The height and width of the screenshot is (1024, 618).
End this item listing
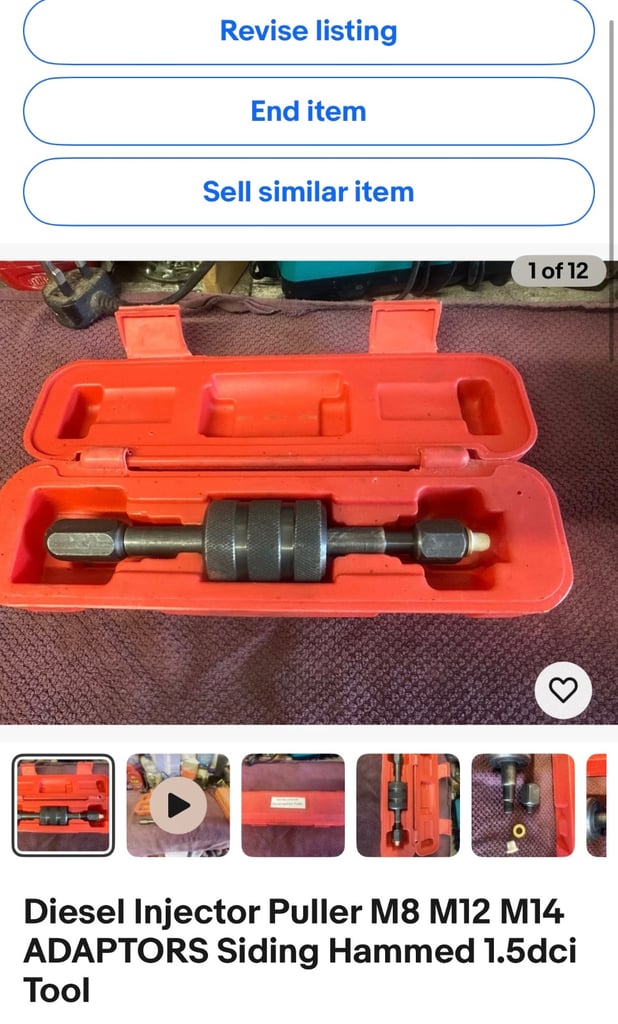(308, 111)
